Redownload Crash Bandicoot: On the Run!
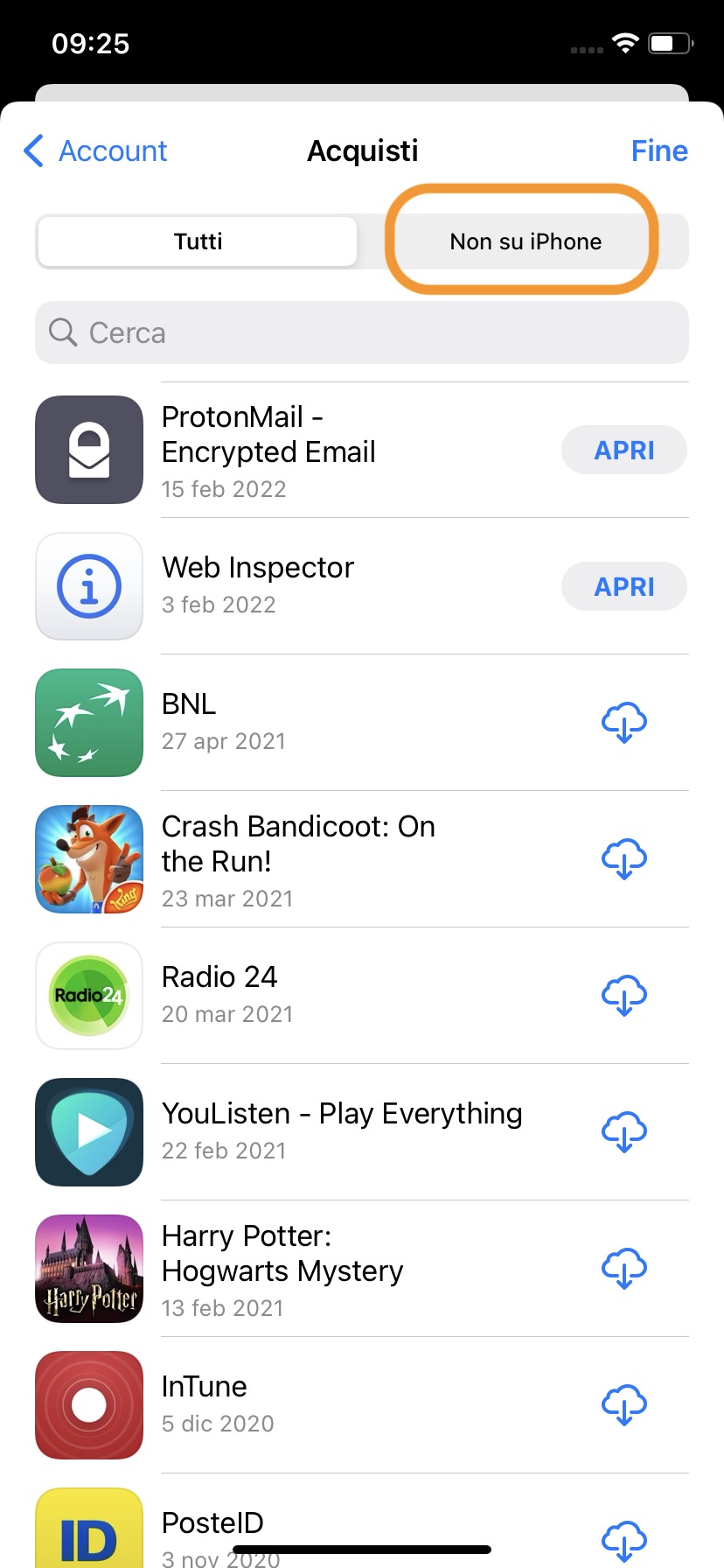Screen dimensions: 724x1568 [x=623, y=859]
